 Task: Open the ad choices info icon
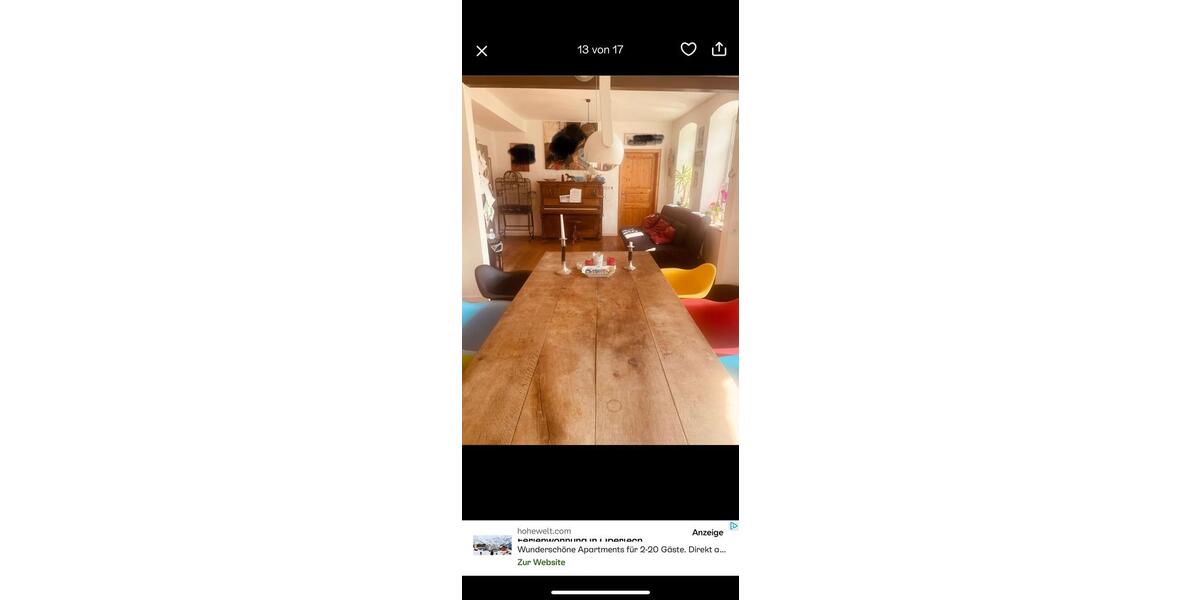tap(733, 525)
